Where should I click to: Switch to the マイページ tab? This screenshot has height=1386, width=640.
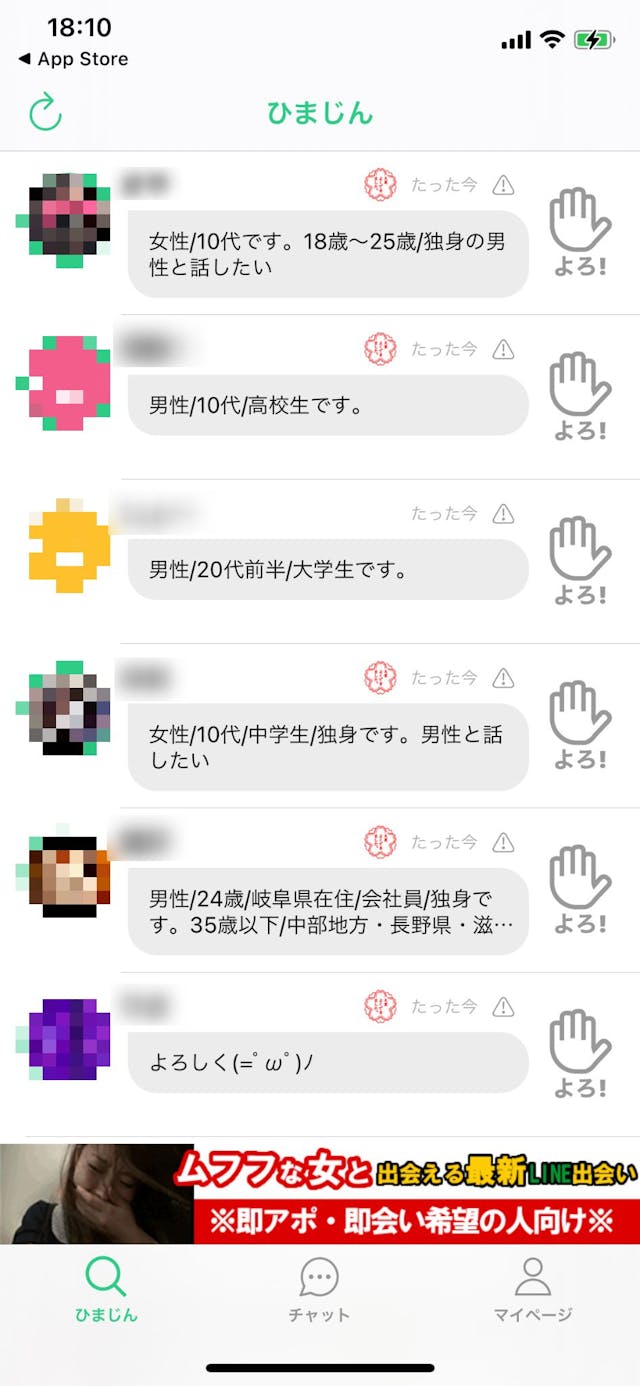pyautogui.click(x=532, y=1290)
